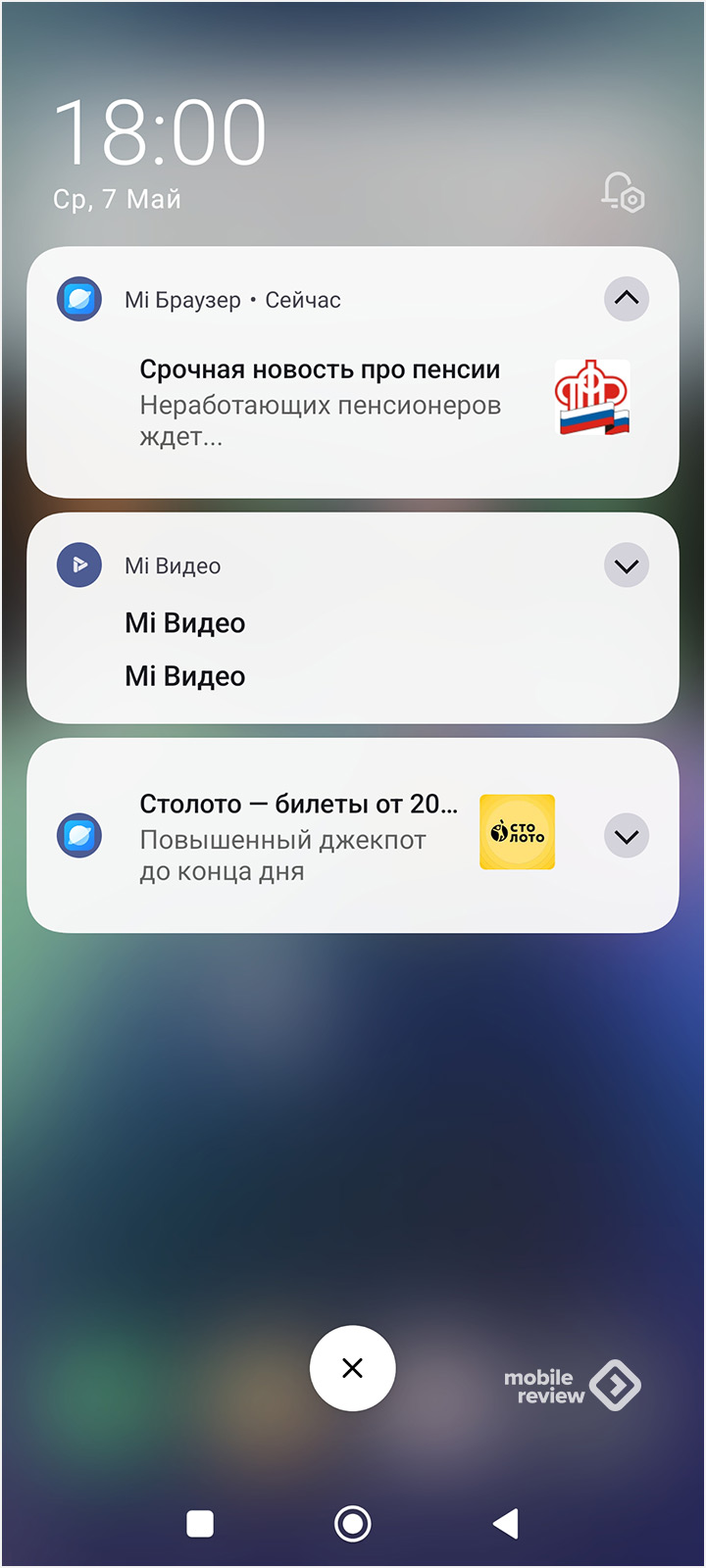
Task: Open recent apps with the square button
Action: pos(200,1523)
